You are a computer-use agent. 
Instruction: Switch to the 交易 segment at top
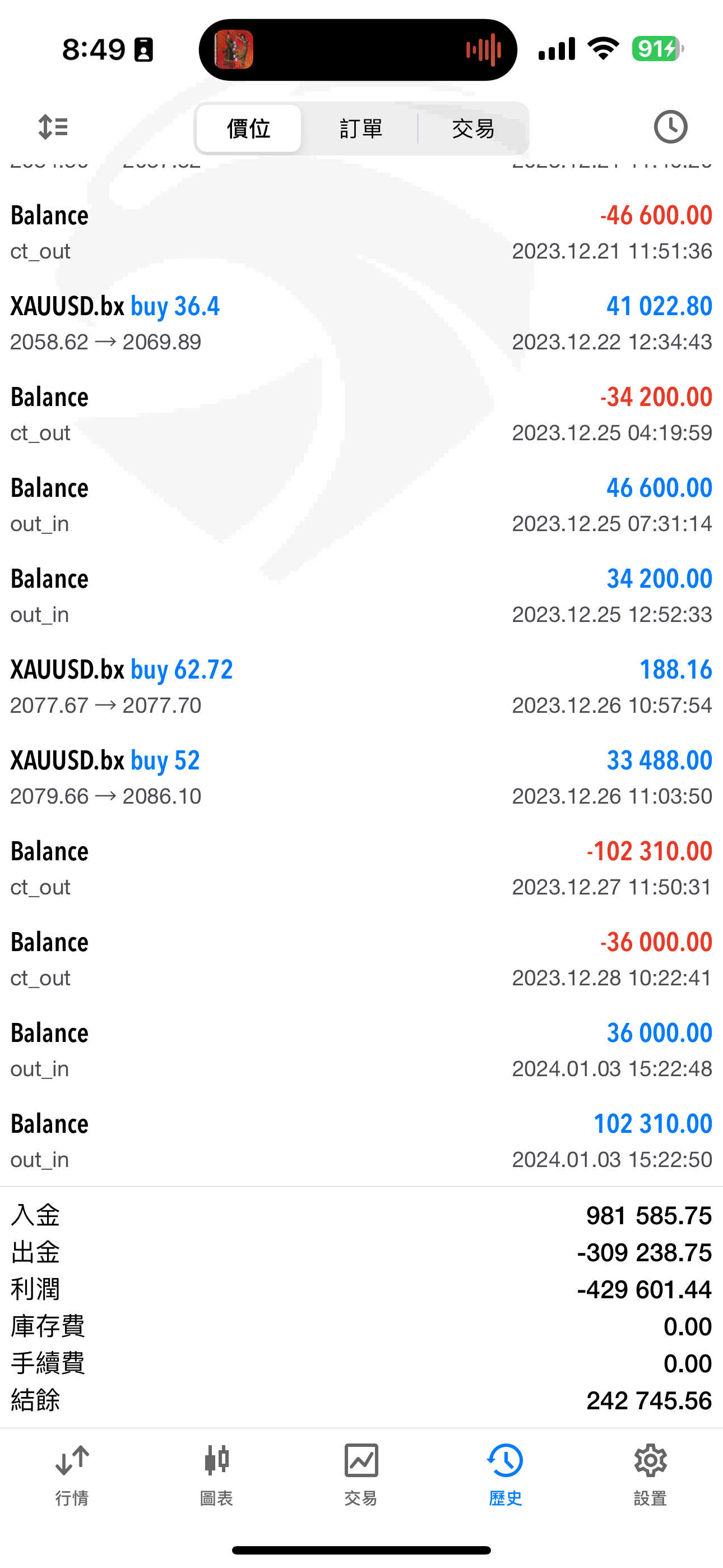coord(473,128)
